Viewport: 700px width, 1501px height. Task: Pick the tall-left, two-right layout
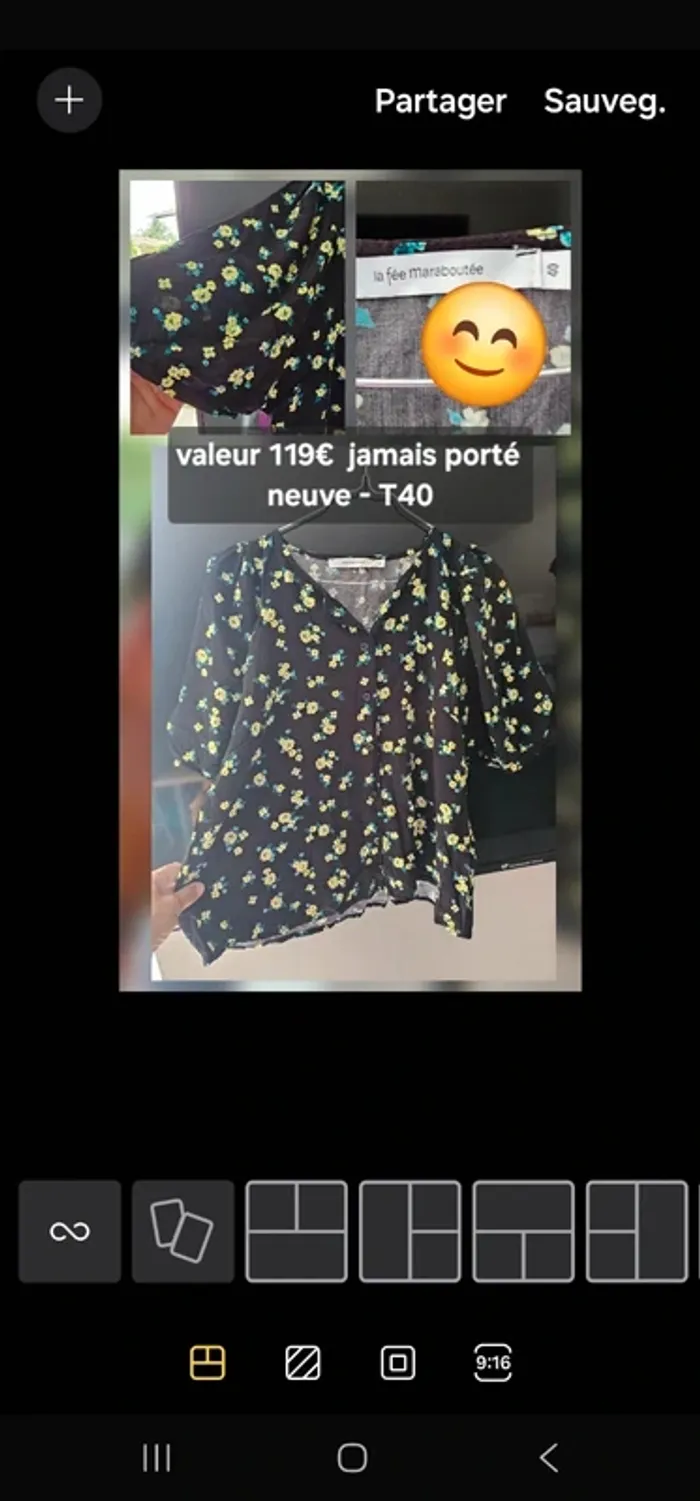[x=410, y=1231]
